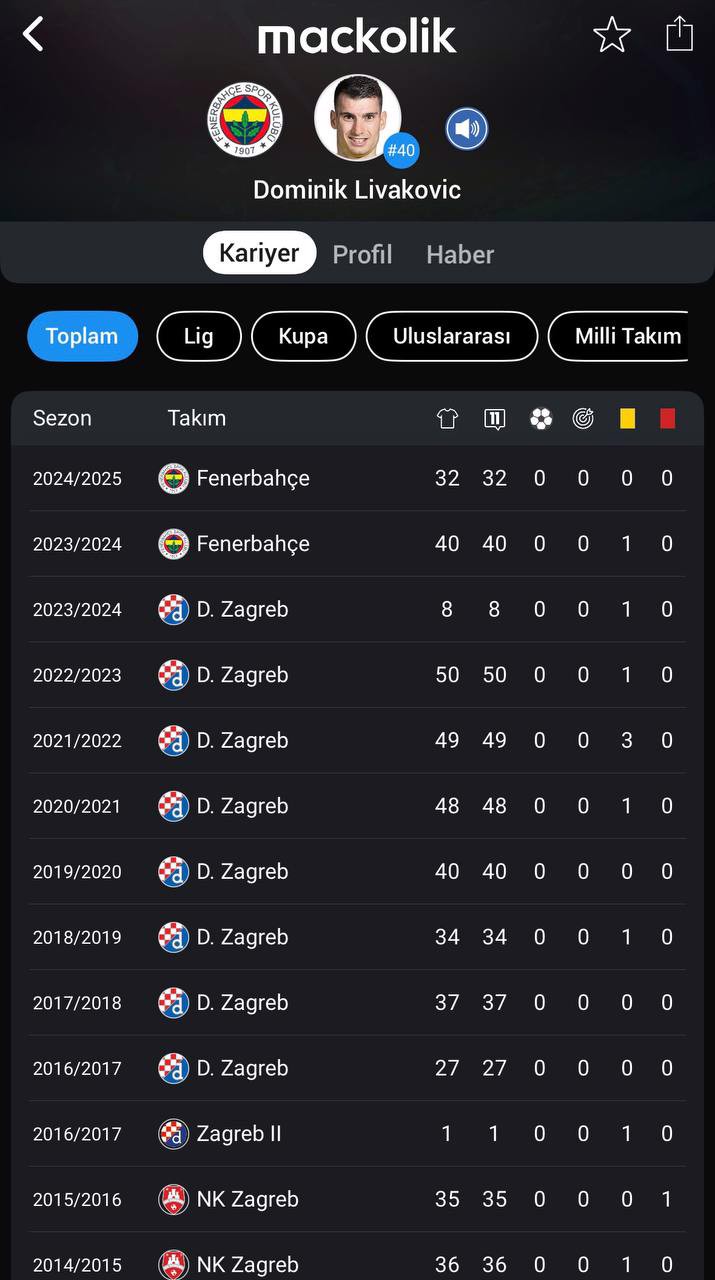Viewport: 715px width, 1280px height.
Task: Tap the speaker icon next to player photo
Action: click(x=466, y=129)
